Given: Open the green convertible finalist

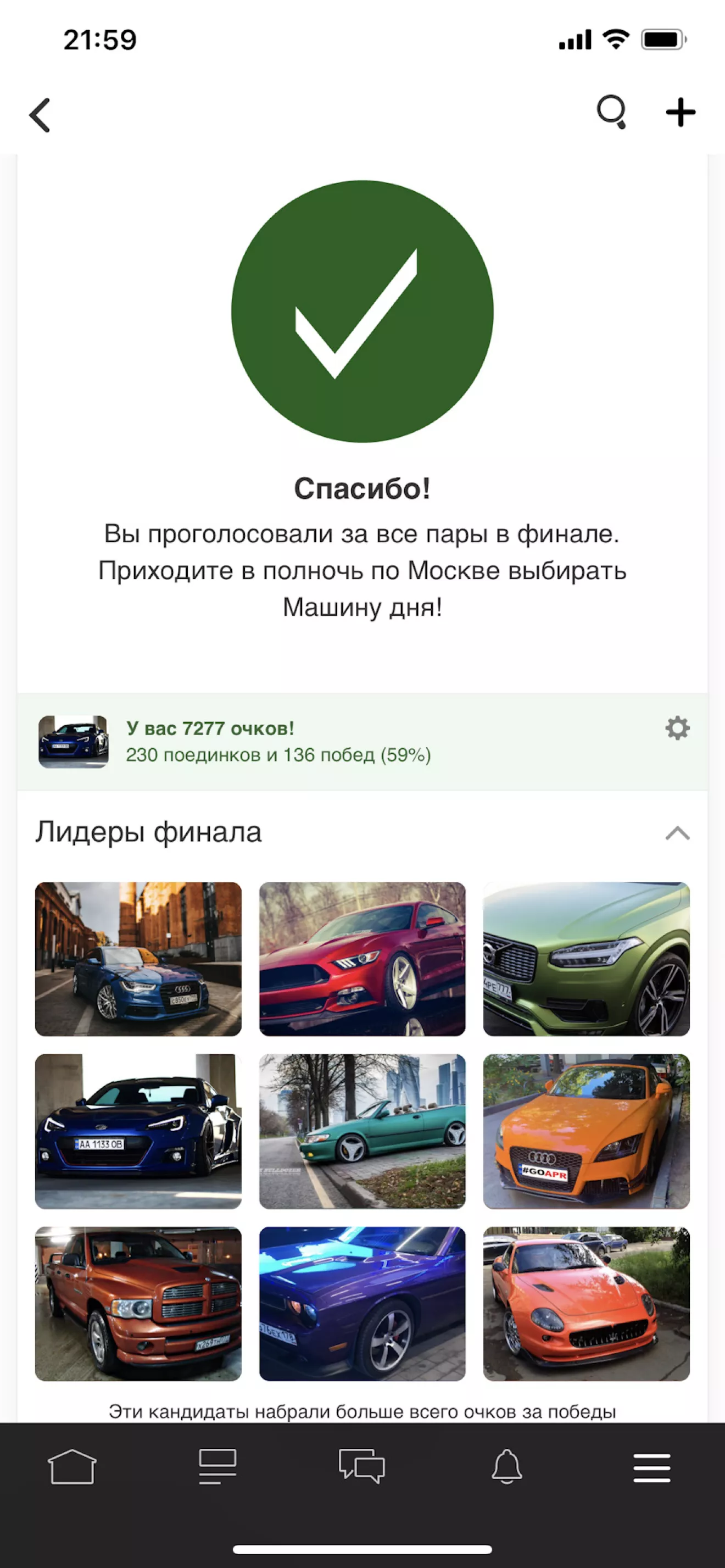Looking at the screenshot, I should click(362, 1131).
